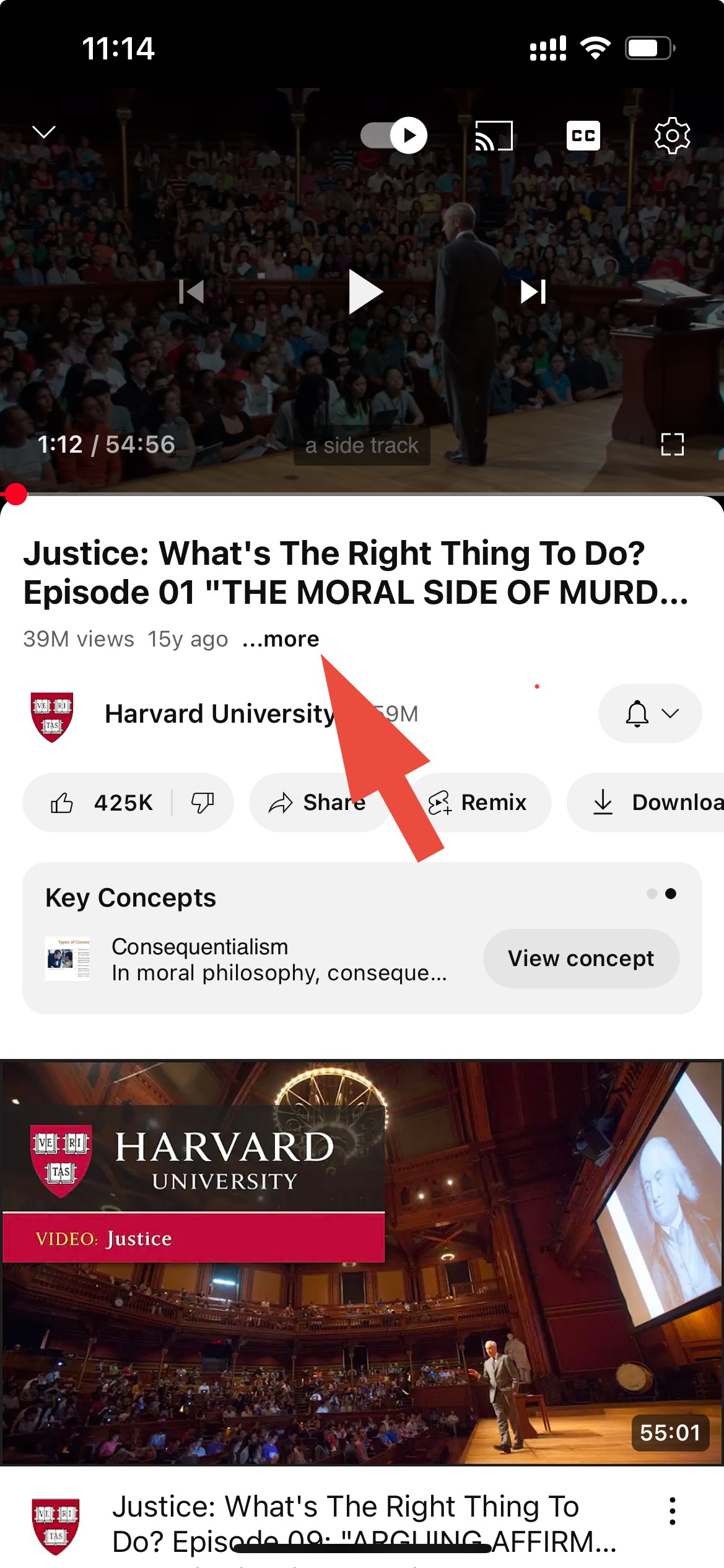This screenshot has height=1568, width=724.
Task: Open the Harvard University channel
Action: 219,714
